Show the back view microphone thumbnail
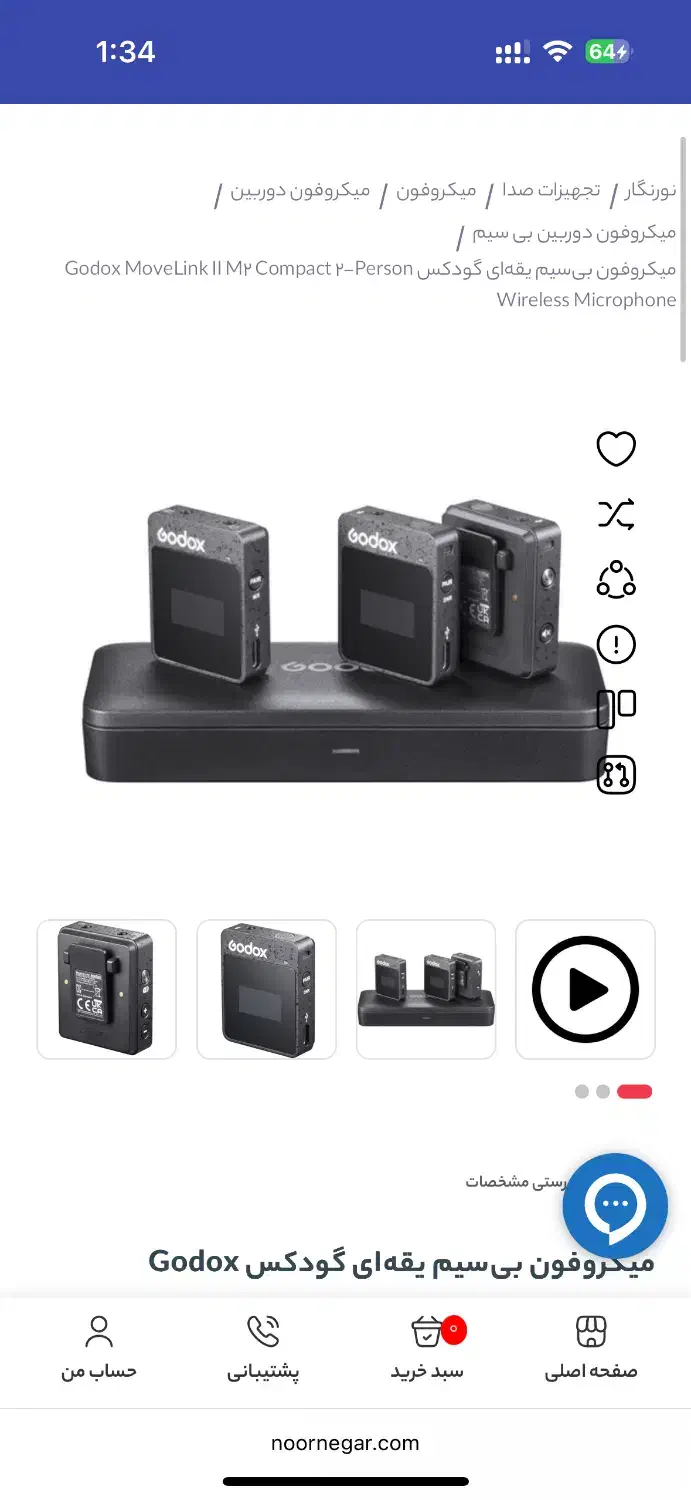 (x=107, y=989)
